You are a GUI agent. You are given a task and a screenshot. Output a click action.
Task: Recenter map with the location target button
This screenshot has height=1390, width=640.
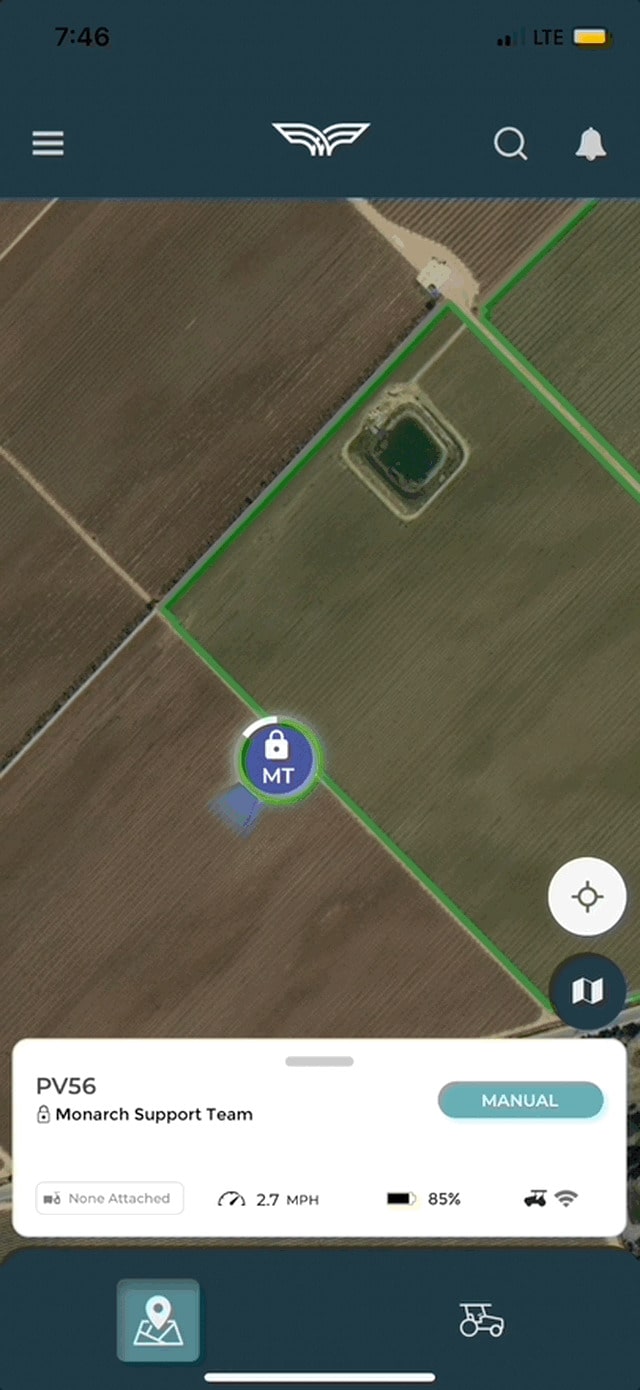[x=587, y=897]
